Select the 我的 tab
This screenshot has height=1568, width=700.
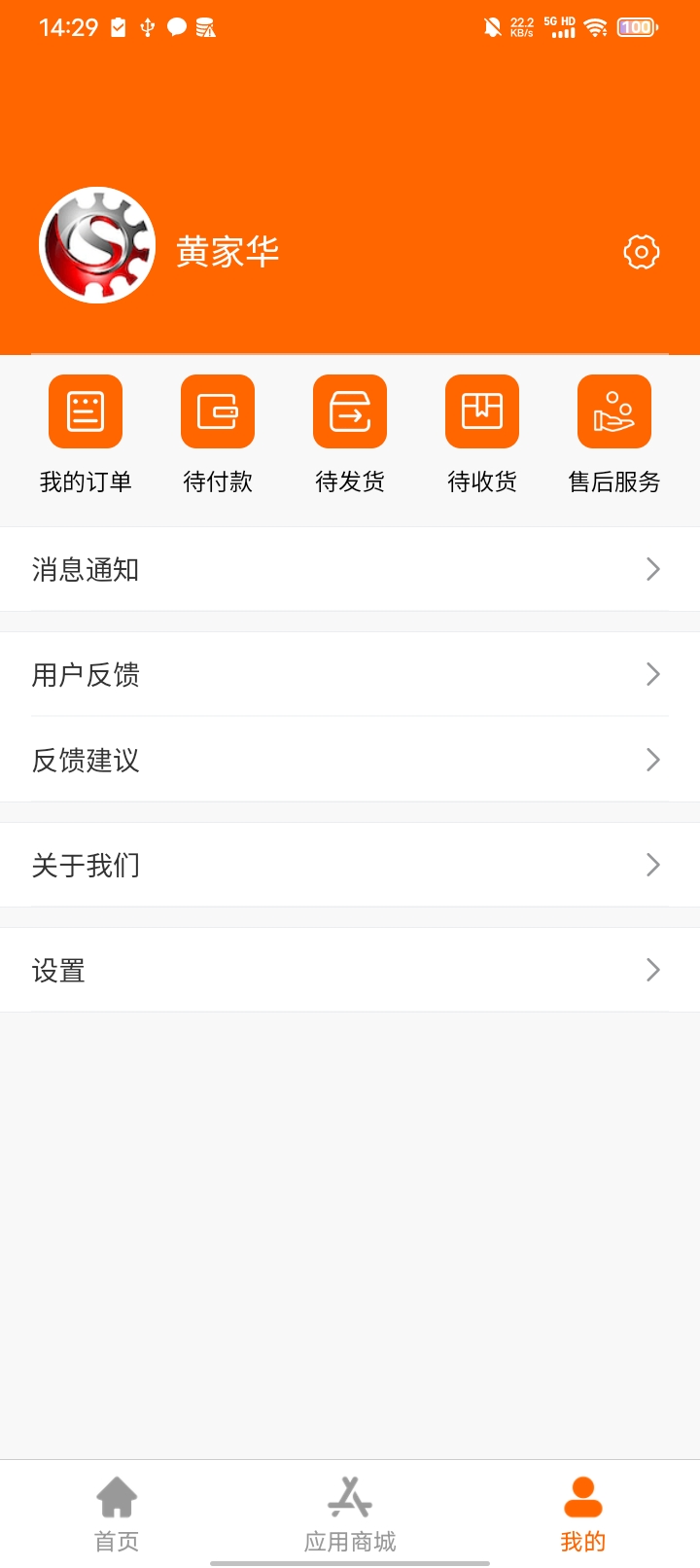tap(583, 1514)
